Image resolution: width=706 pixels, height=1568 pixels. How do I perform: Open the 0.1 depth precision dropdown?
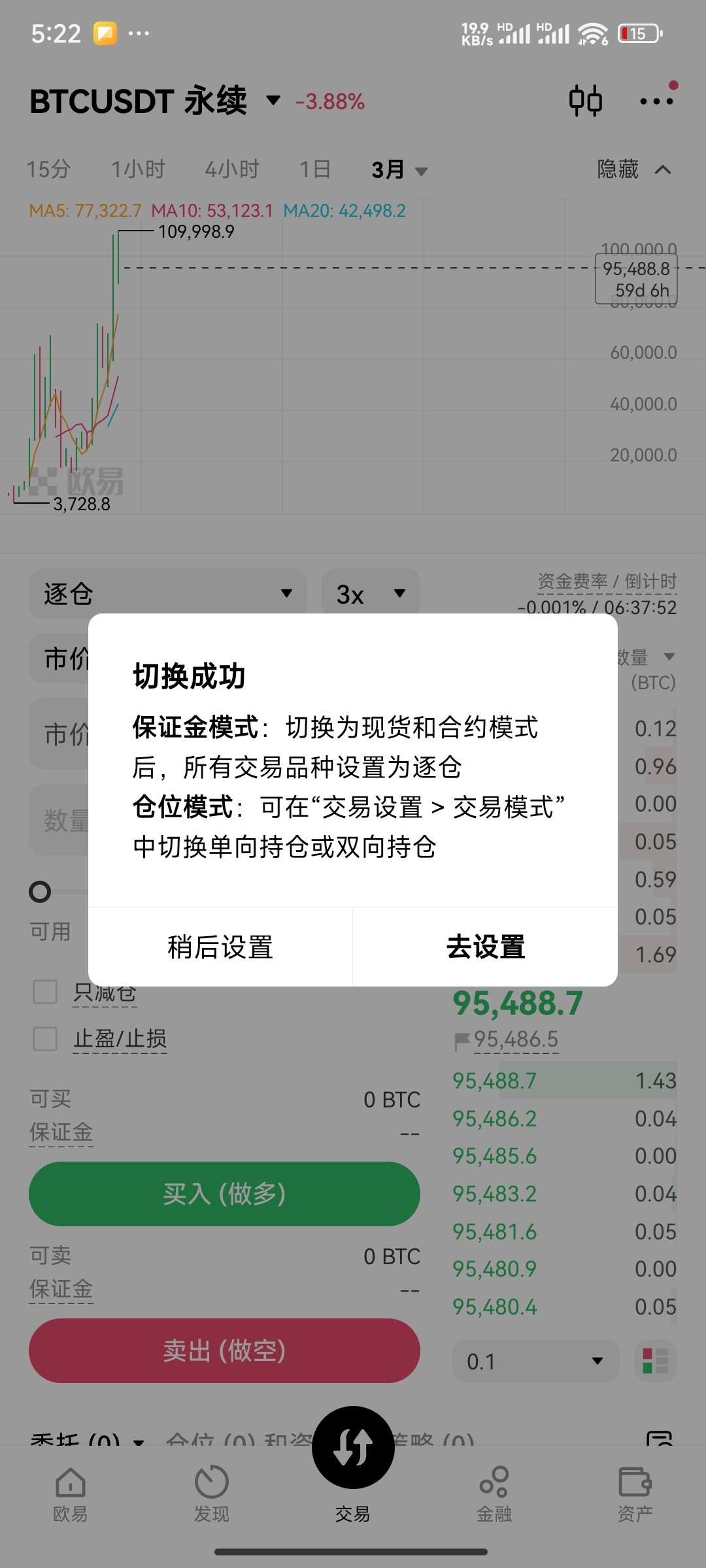tap(535, 1361)
